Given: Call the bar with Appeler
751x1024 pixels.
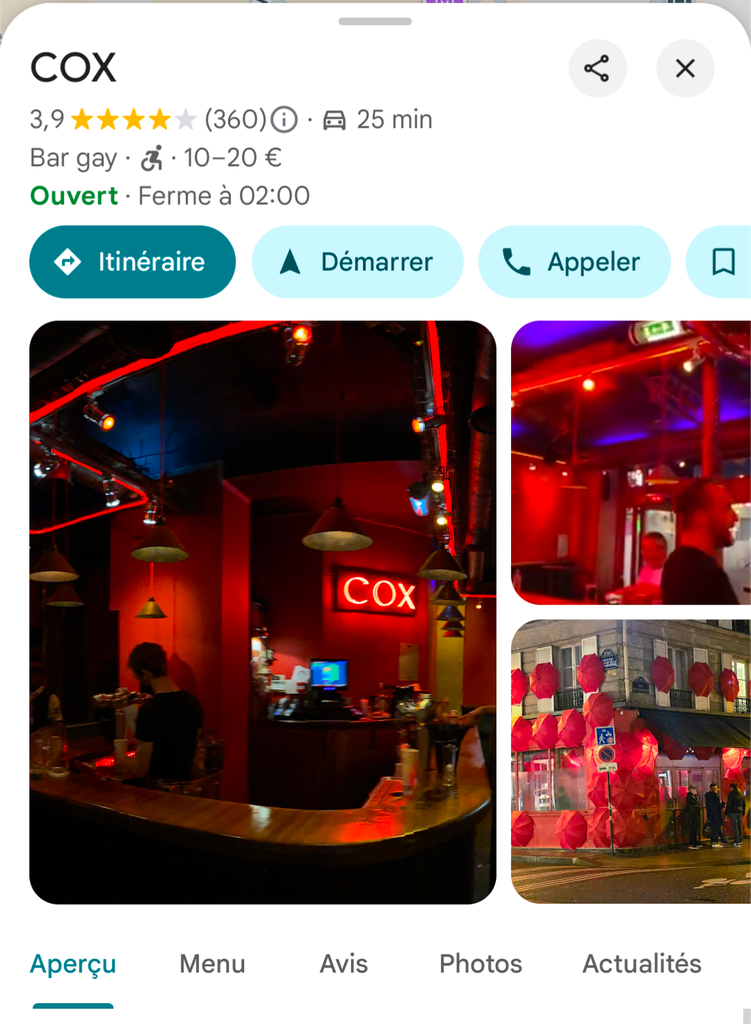Looking at the screenshot, I should tap(574, 262).
